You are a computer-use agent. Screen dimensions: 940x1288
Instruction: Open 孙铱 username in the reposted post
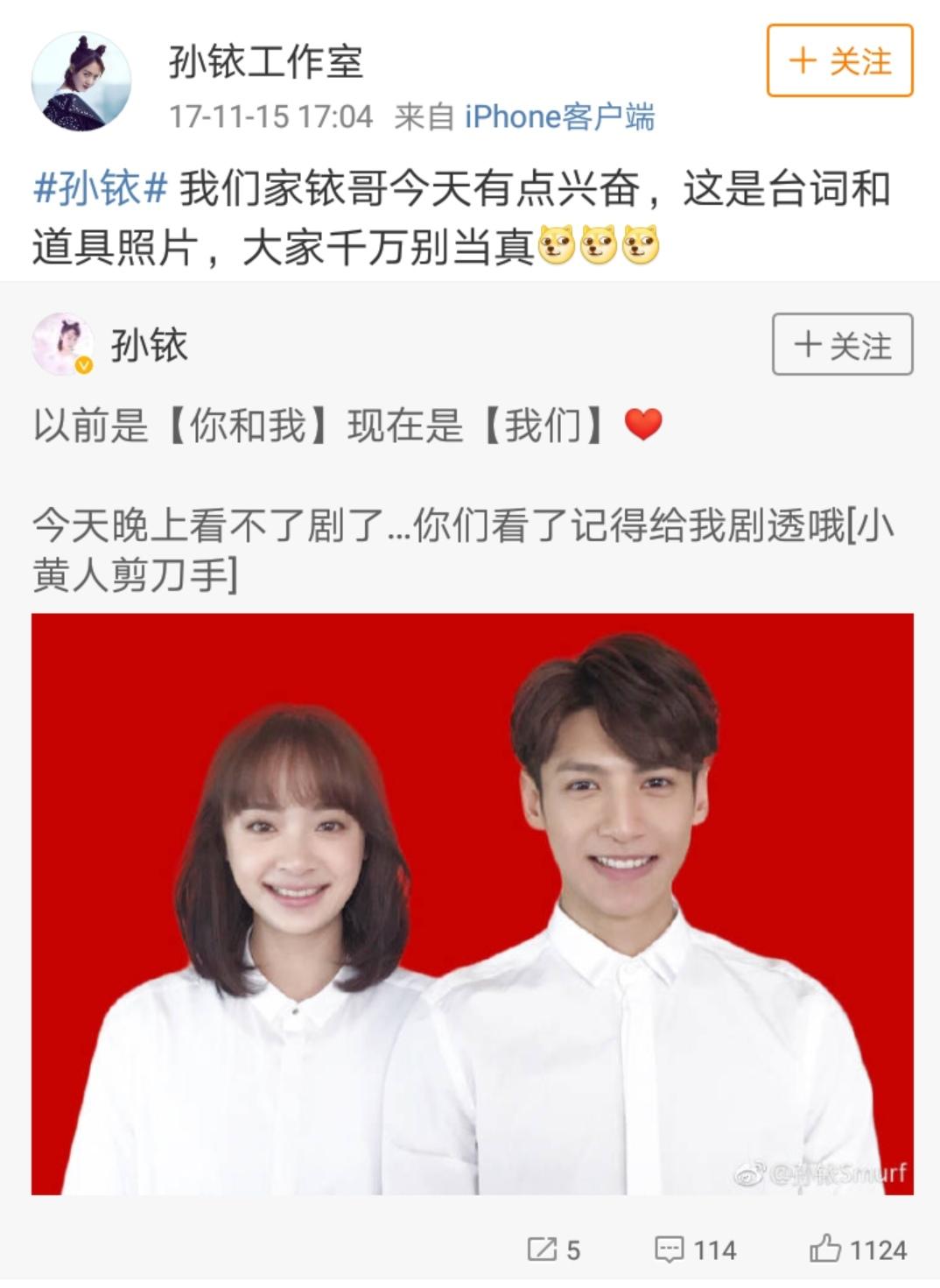pos(149,344)
